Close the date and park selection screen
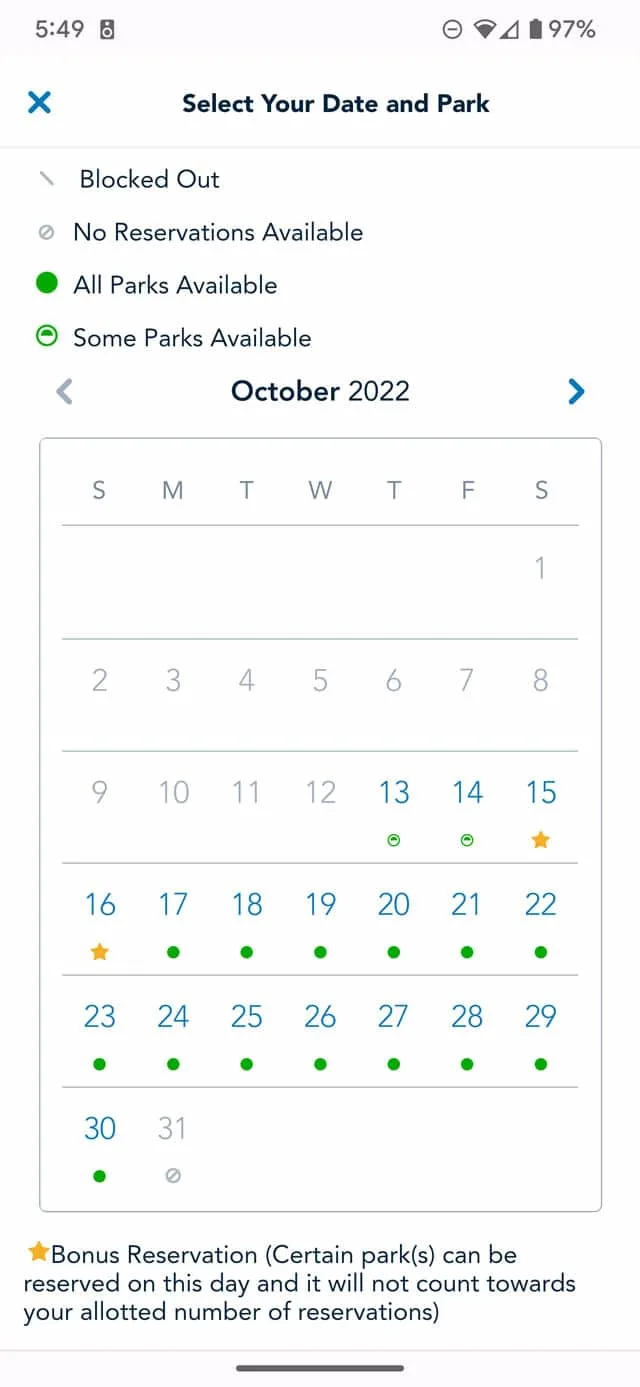Image resolution: width=640 pixels, height=1387 pixels. click(x=39, y=102)
